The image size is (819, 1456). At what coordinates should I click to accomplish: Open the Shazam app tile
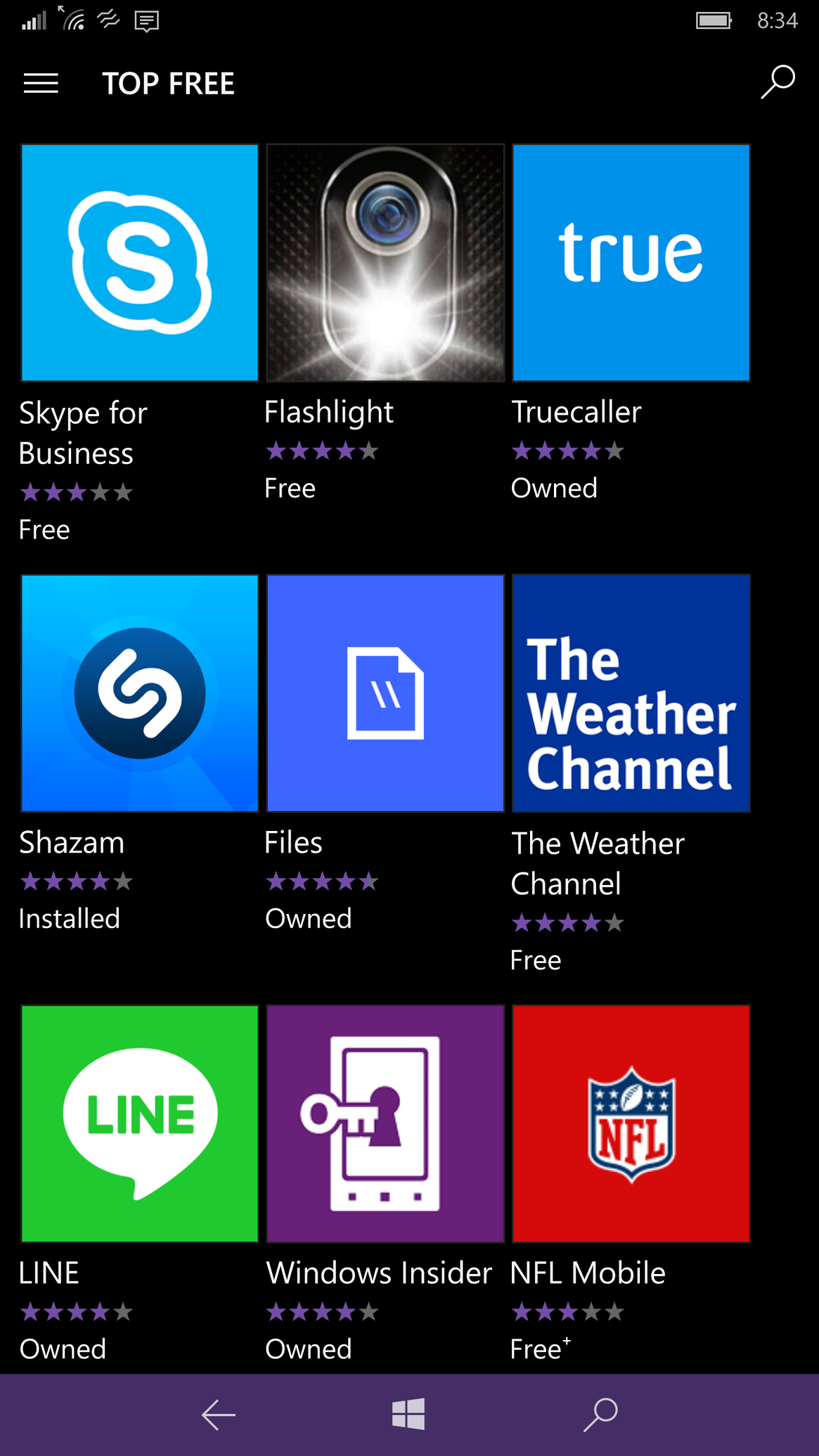(x=140, y=693)
